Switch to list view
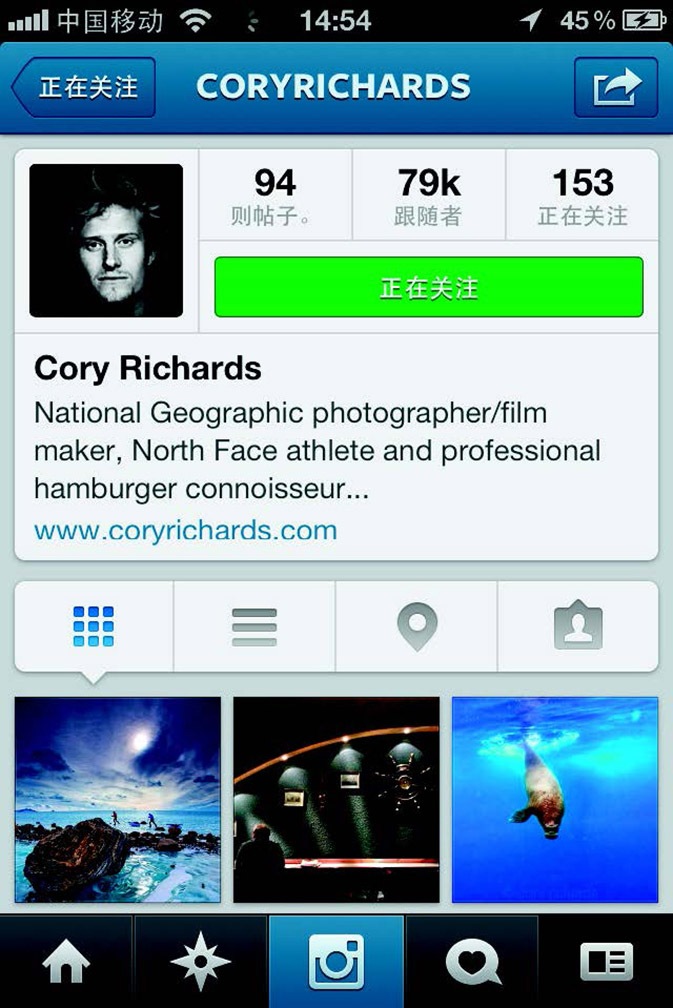Screen dimensions: 673x1008 [254, 627]
